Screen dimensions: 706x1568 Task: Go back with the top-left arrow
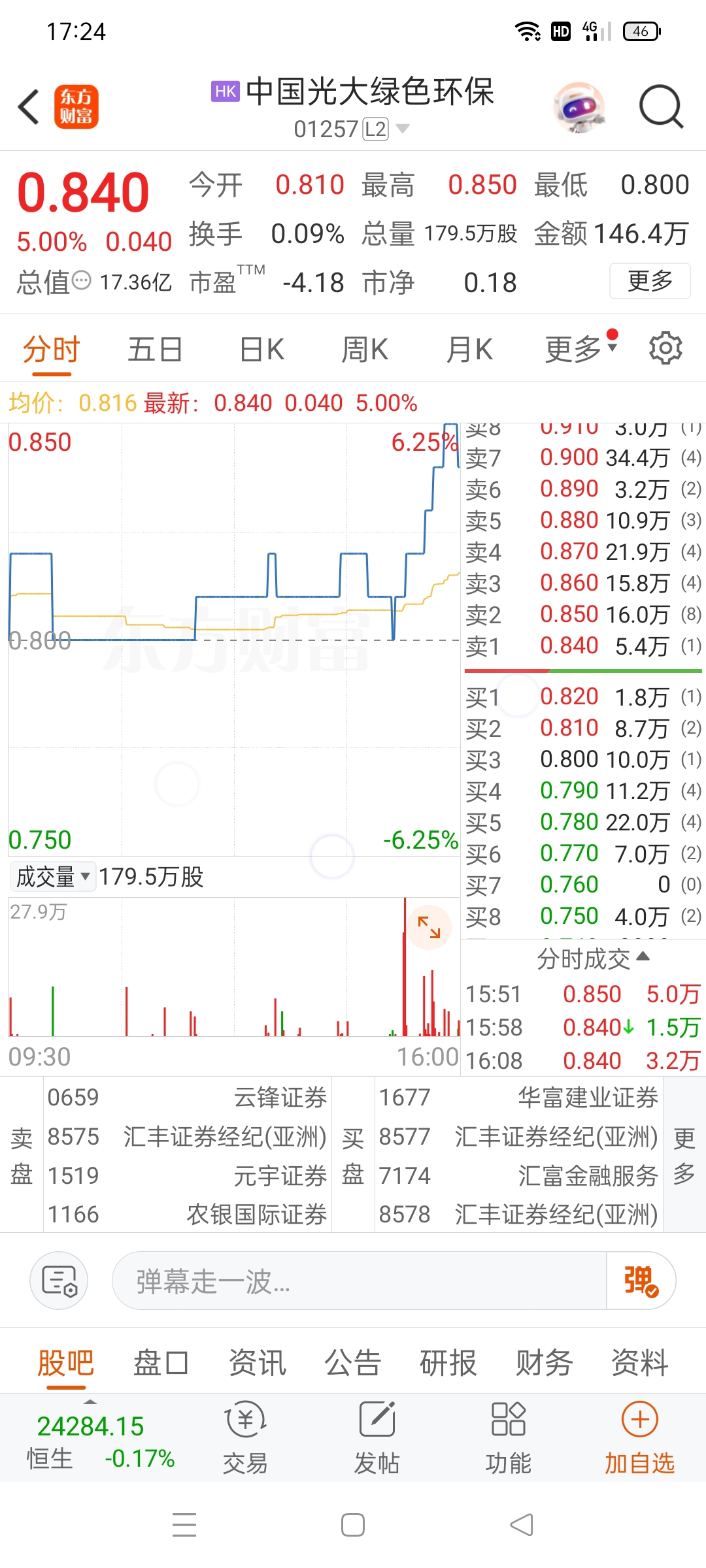(29, 106)
